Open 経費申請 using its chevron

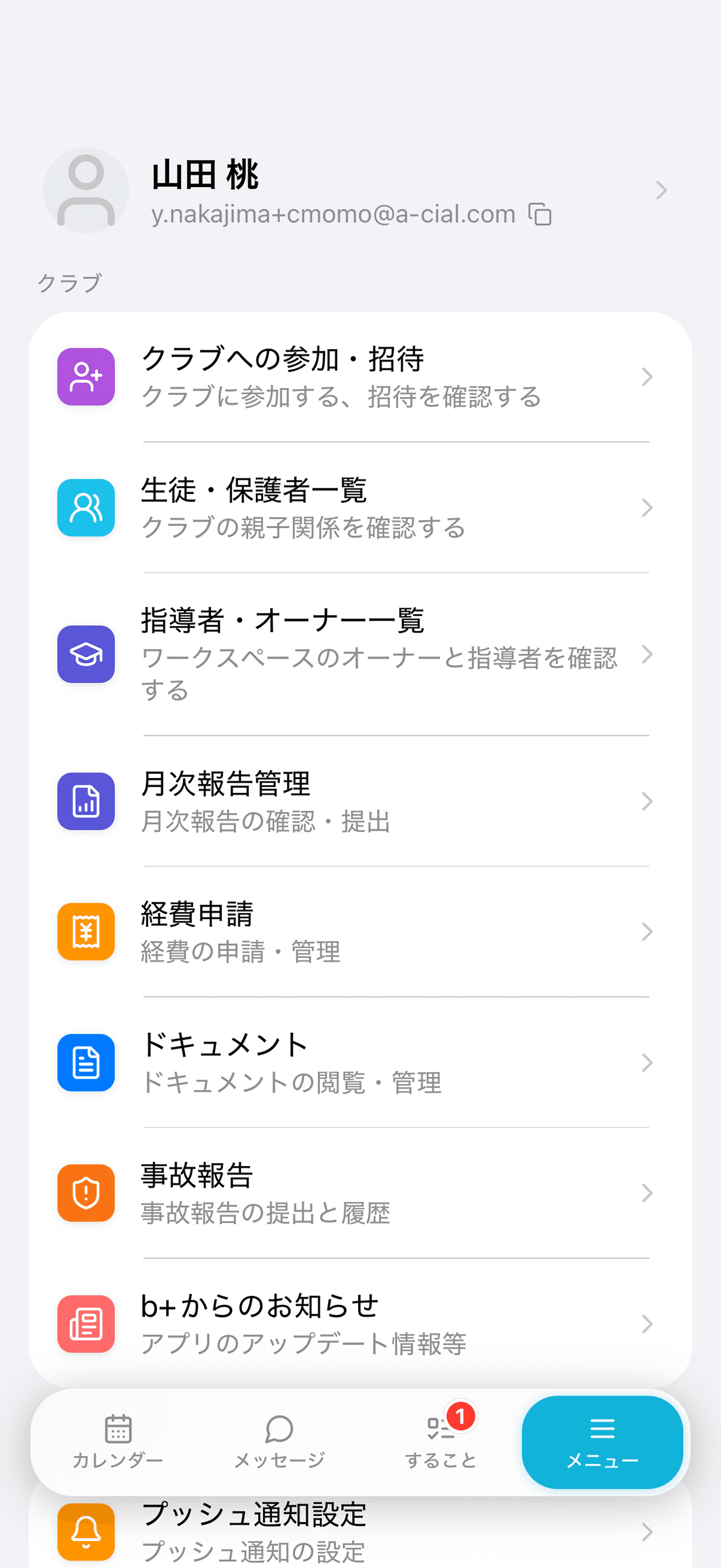click(647, 931)
